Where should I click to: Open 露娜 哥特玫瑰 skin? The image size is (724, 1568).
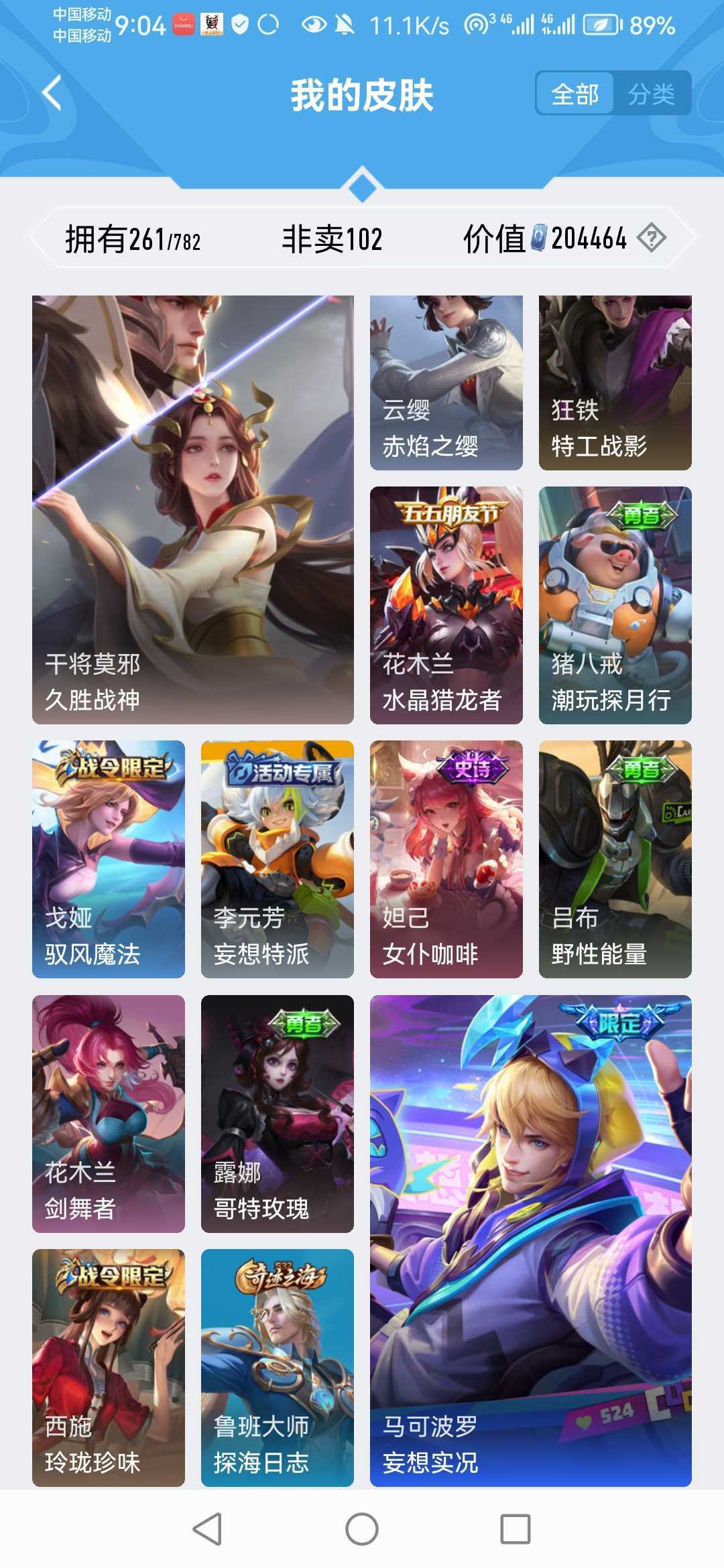coord(277,1113)
